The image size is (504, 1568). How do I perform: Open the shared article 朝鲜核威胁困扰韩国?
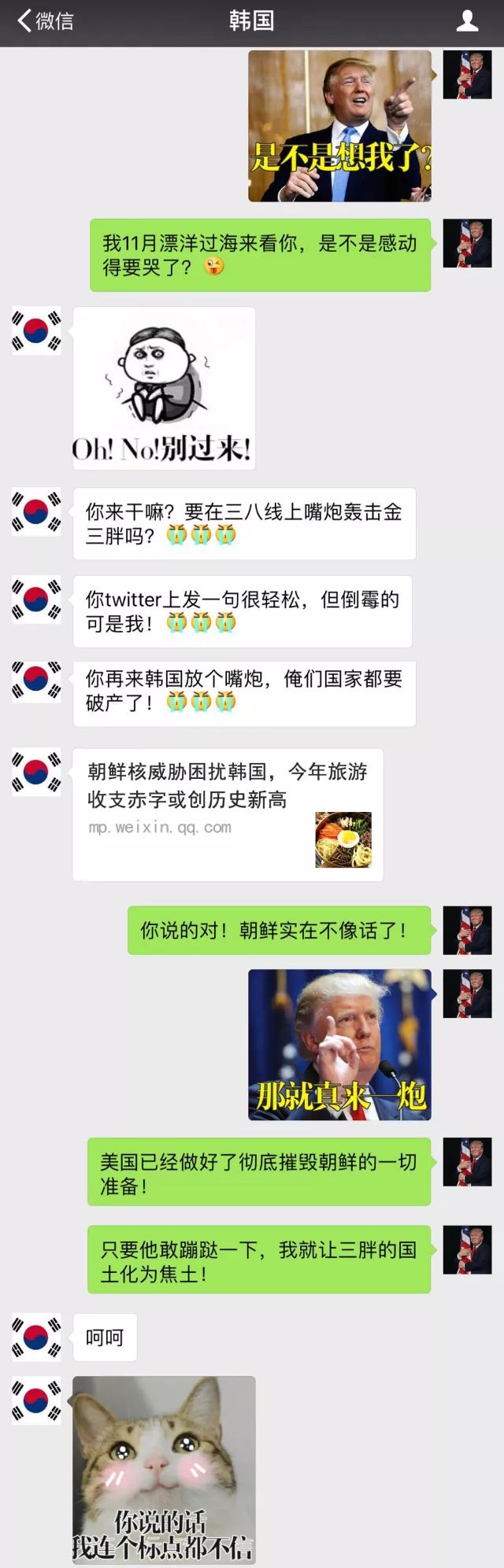click(228, 814)
